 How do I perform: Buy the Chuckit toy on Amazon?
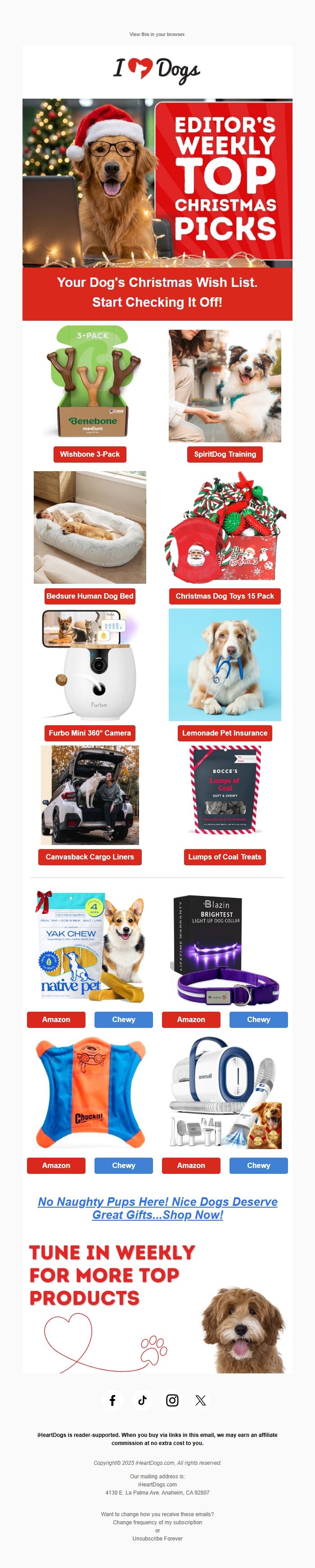pyautogui.click(x=56, y=1165)
